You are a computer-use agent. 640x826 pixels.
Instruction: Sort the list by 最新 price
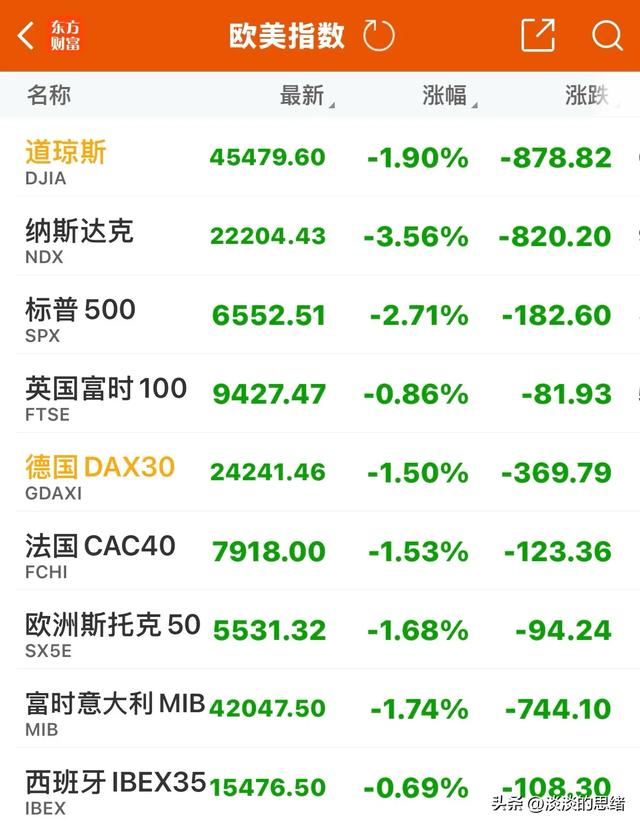coord(303,96)
